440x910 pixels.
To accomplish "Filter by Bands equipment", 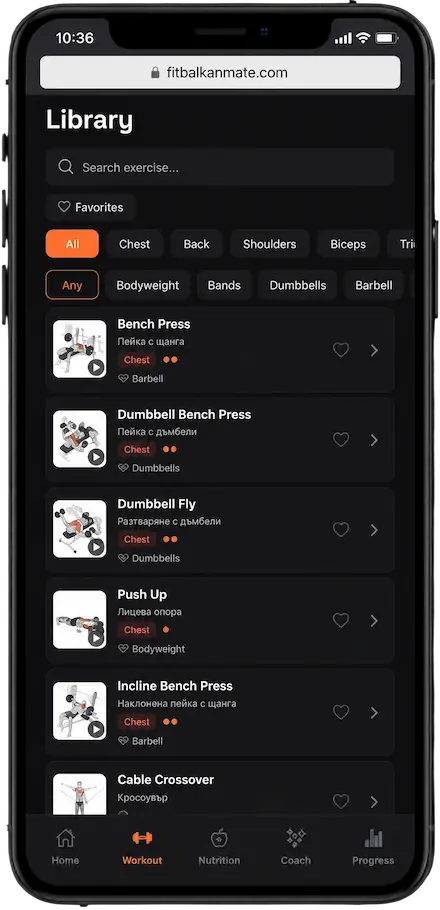I will (x=224, y=285).
